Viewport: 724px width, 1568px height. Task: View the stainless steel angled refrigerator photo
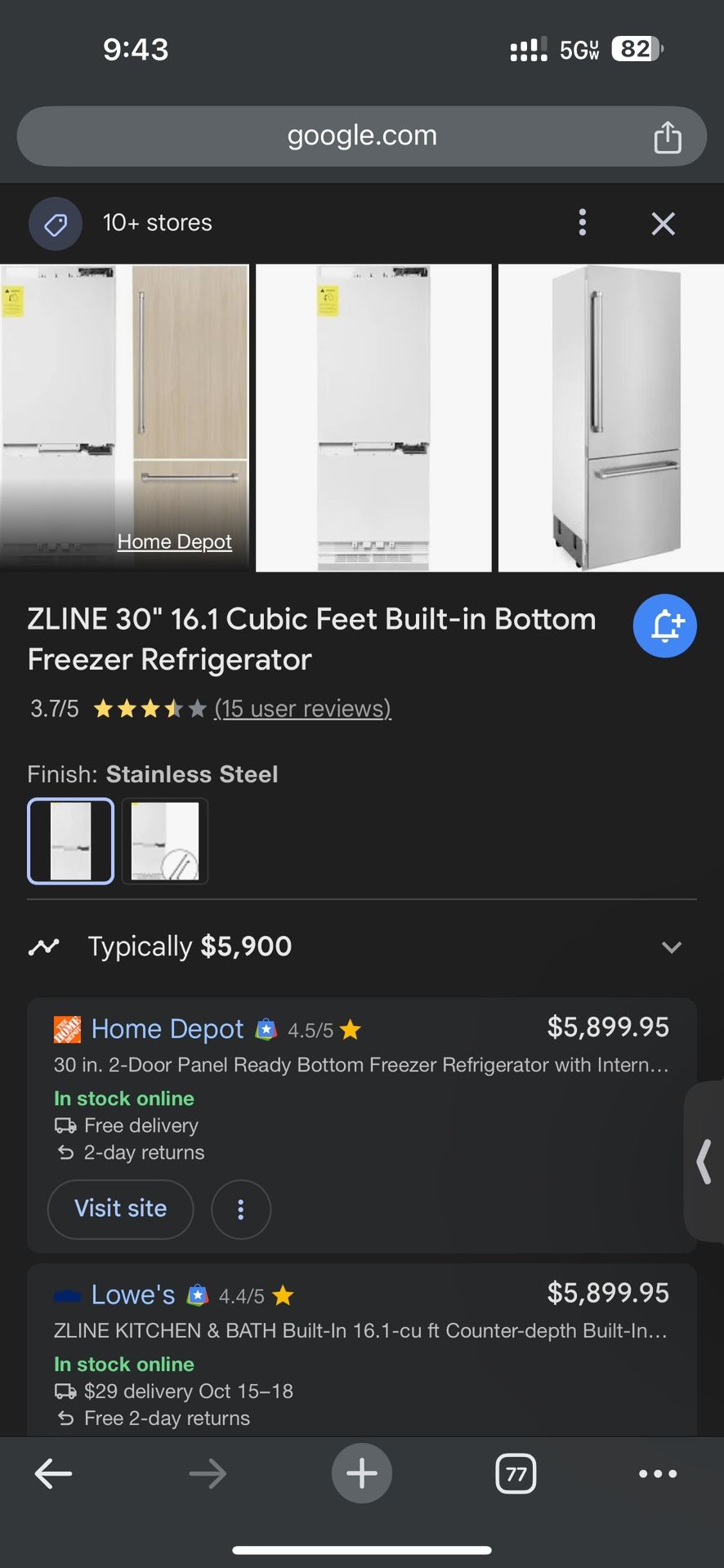point(611,417)
